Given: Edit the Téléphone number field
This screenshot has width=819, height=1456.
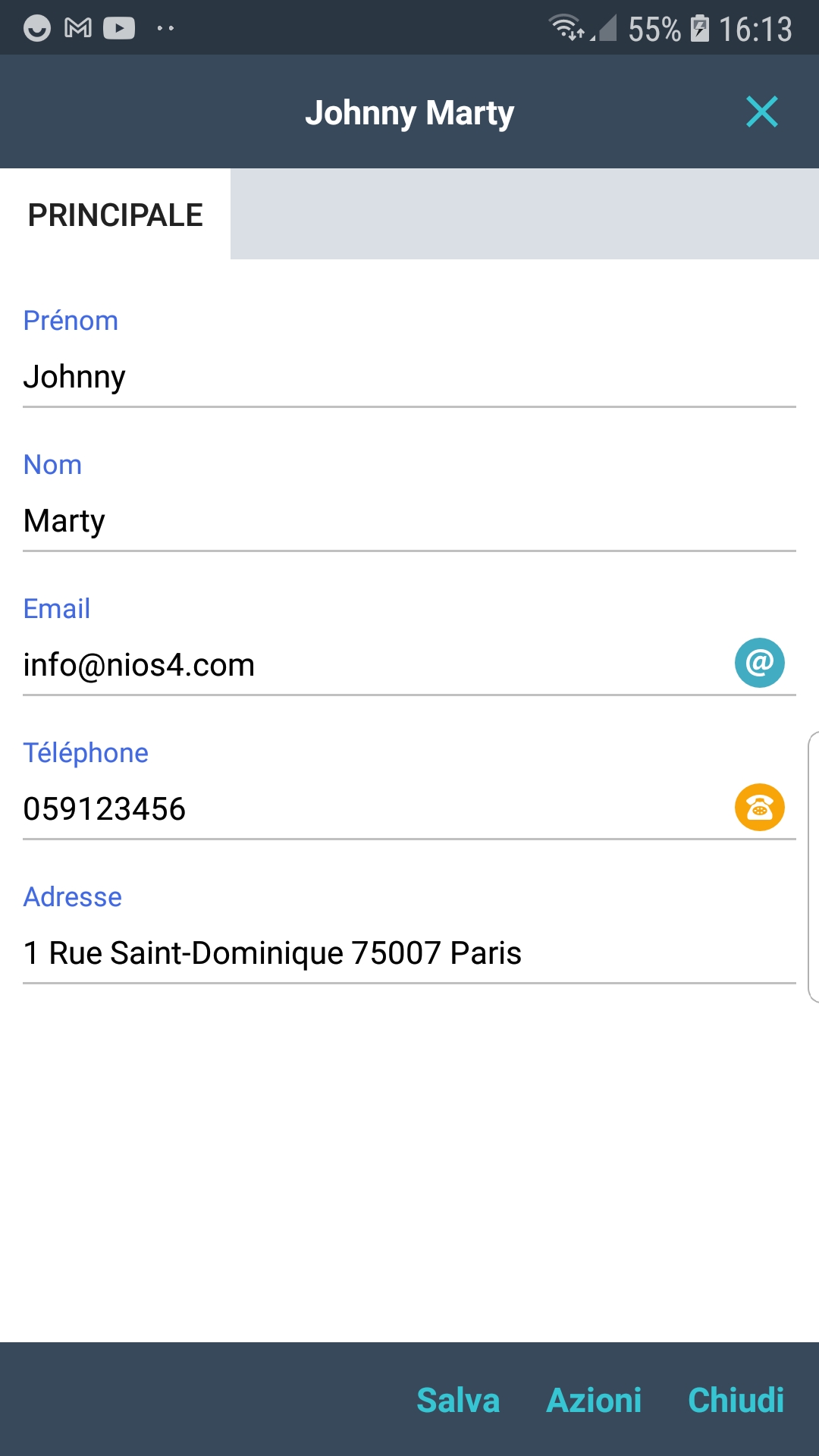Looking at the screenshot, I should pyautogui.click(x=364, y=809).
